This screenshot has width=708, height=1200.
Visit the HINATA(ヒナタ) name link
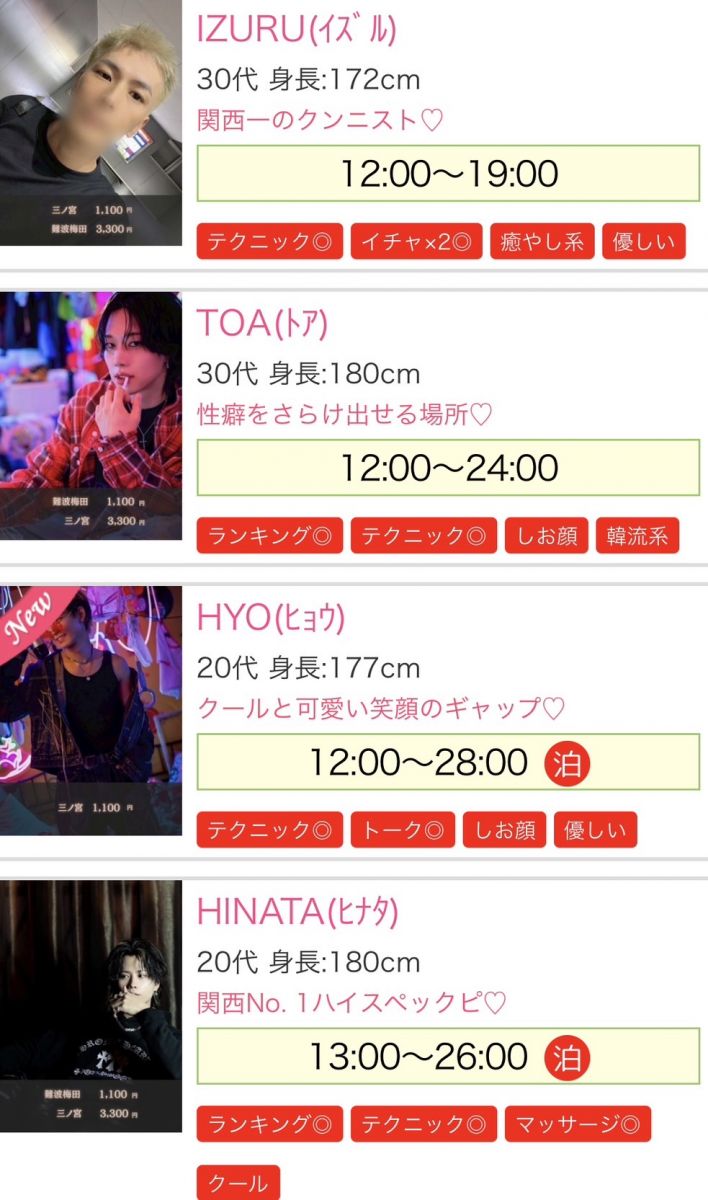point(298,912)
